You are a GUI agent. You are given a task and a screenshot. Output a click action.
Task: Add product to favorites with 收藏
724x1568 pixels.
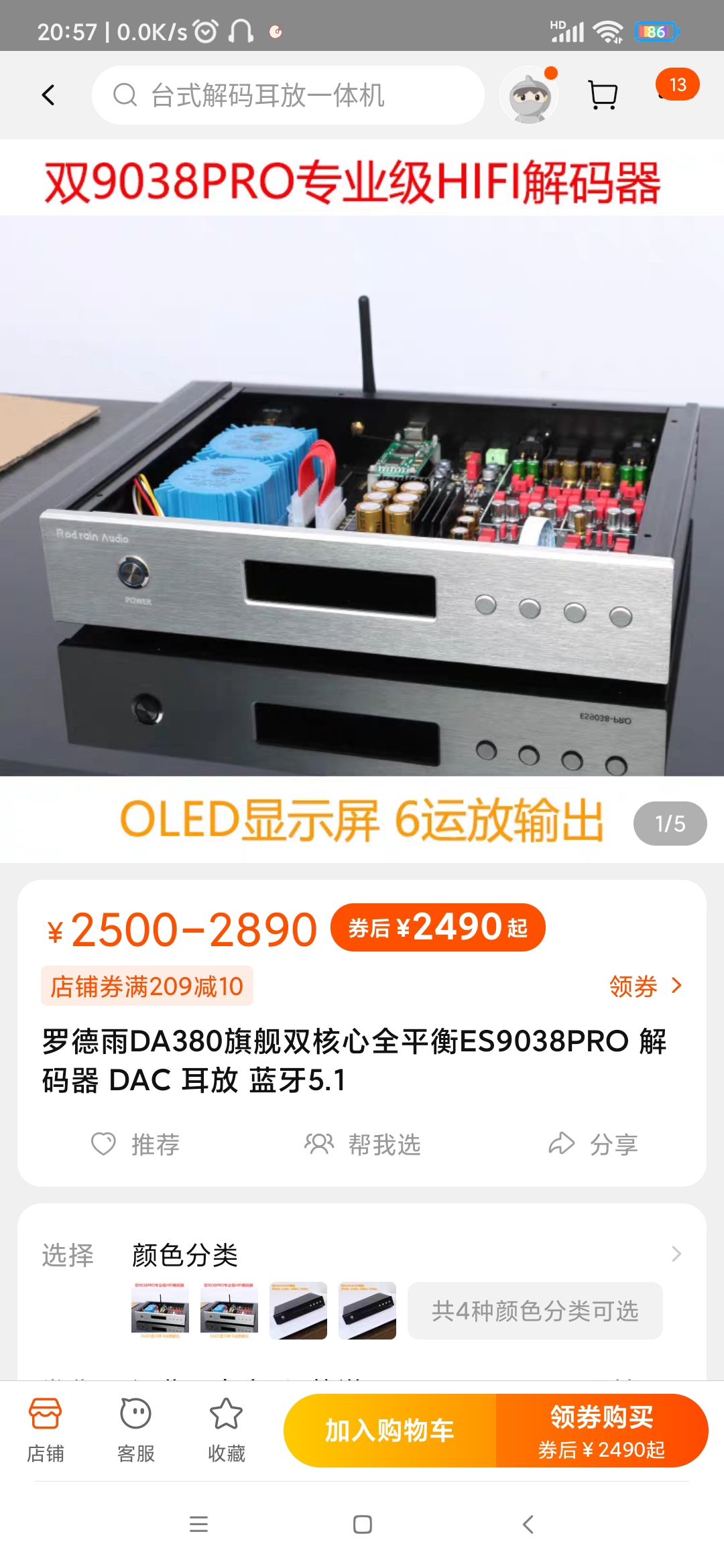pos(227,1430)
